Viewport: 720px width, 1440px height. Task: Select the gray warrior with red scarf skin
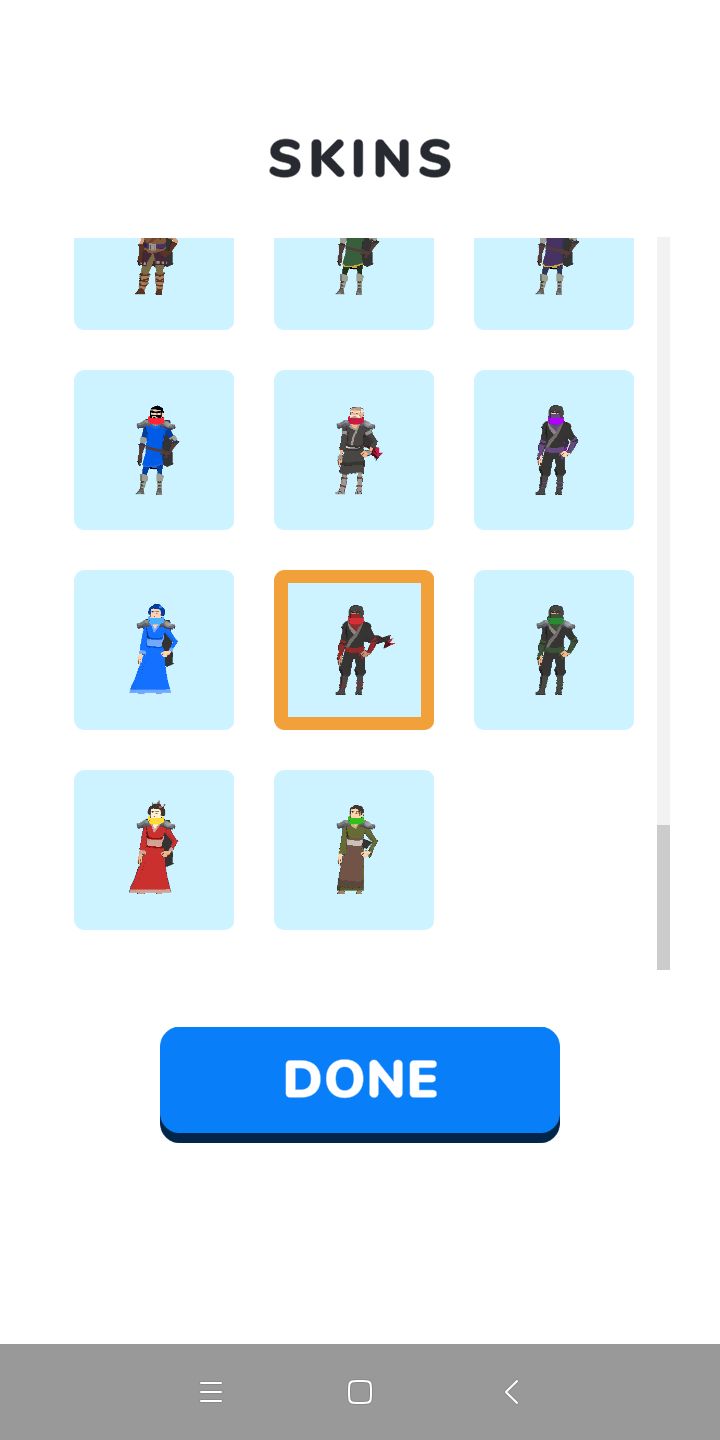(354, 449)
